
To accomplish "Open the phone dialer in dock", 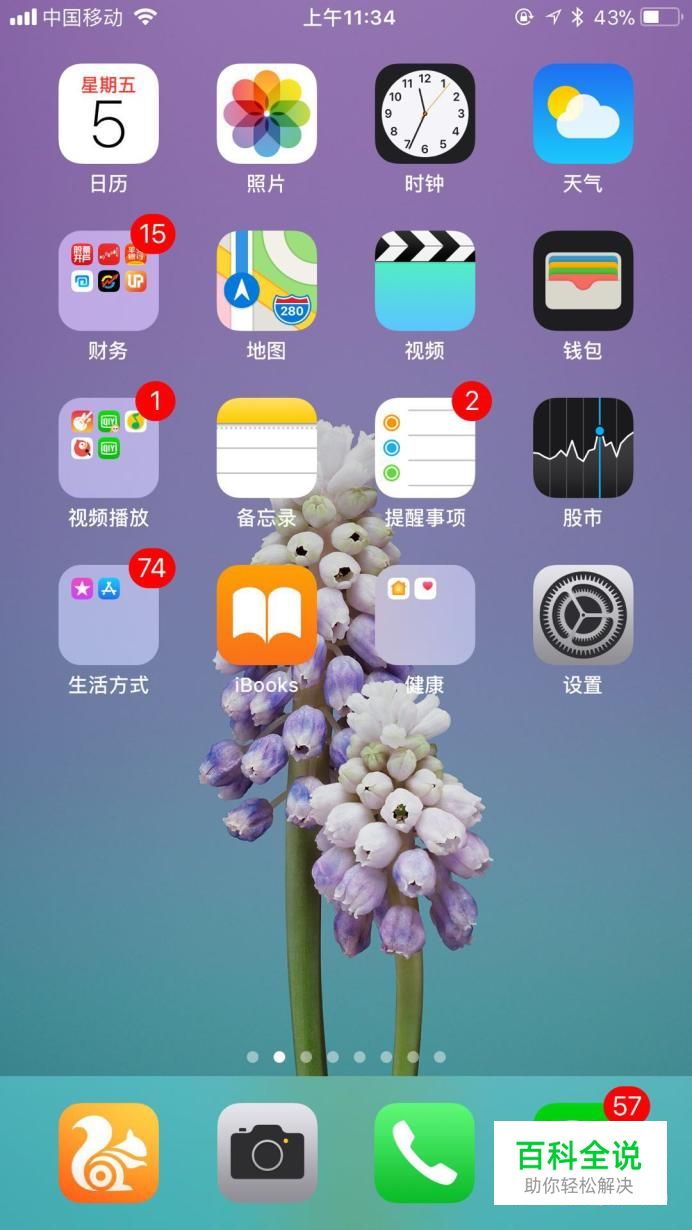I will click(424, 1153).
